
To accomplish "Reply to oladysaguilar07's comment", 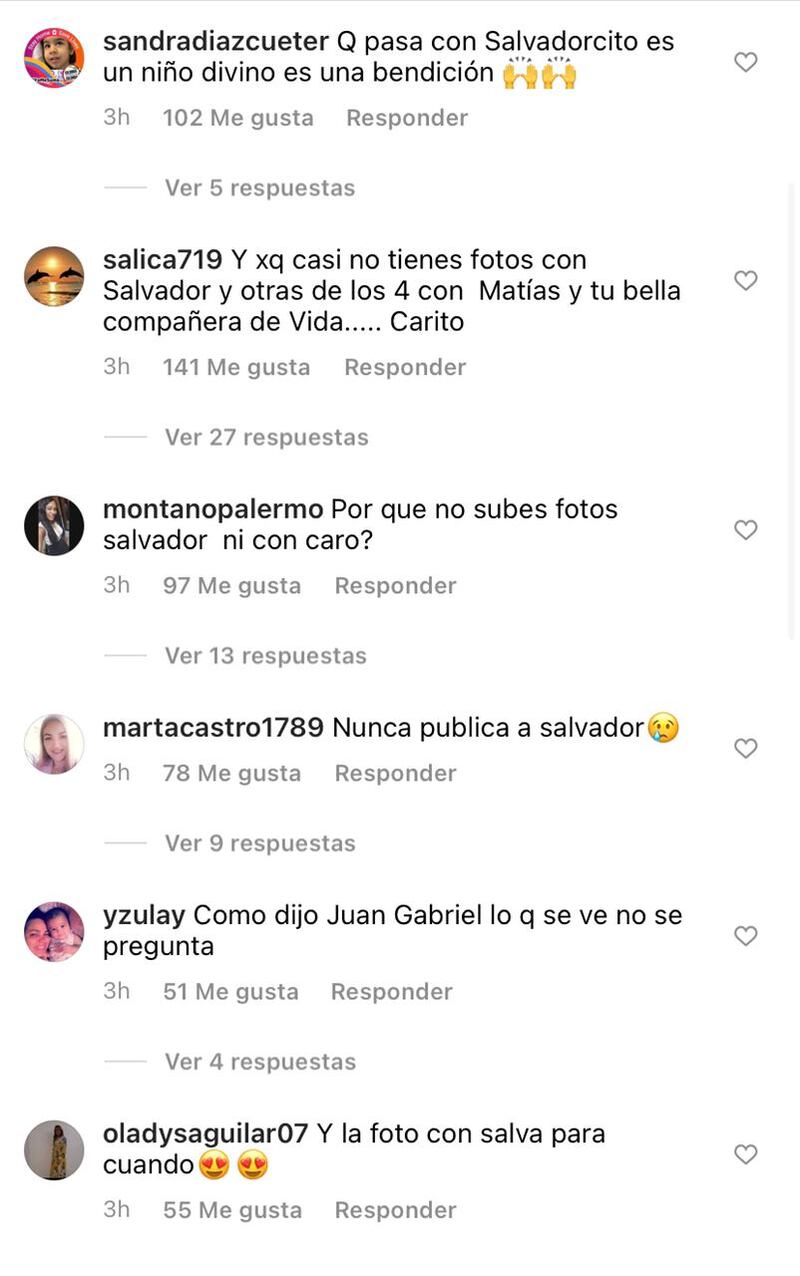I will tap(395, 1210).
